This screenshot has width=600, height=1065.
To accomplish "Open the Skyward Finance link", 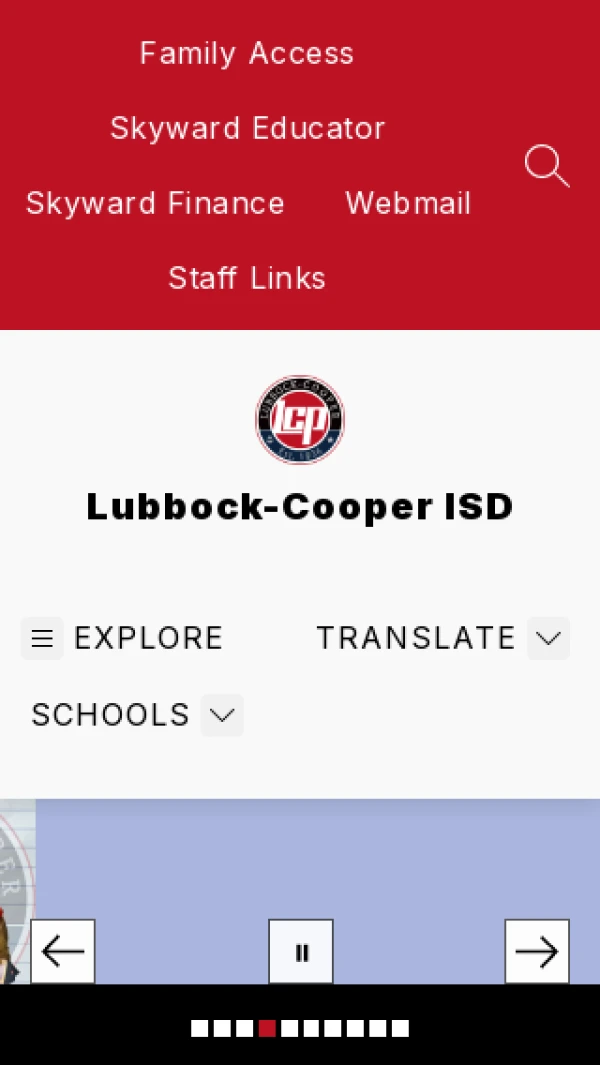I will 155,203.
